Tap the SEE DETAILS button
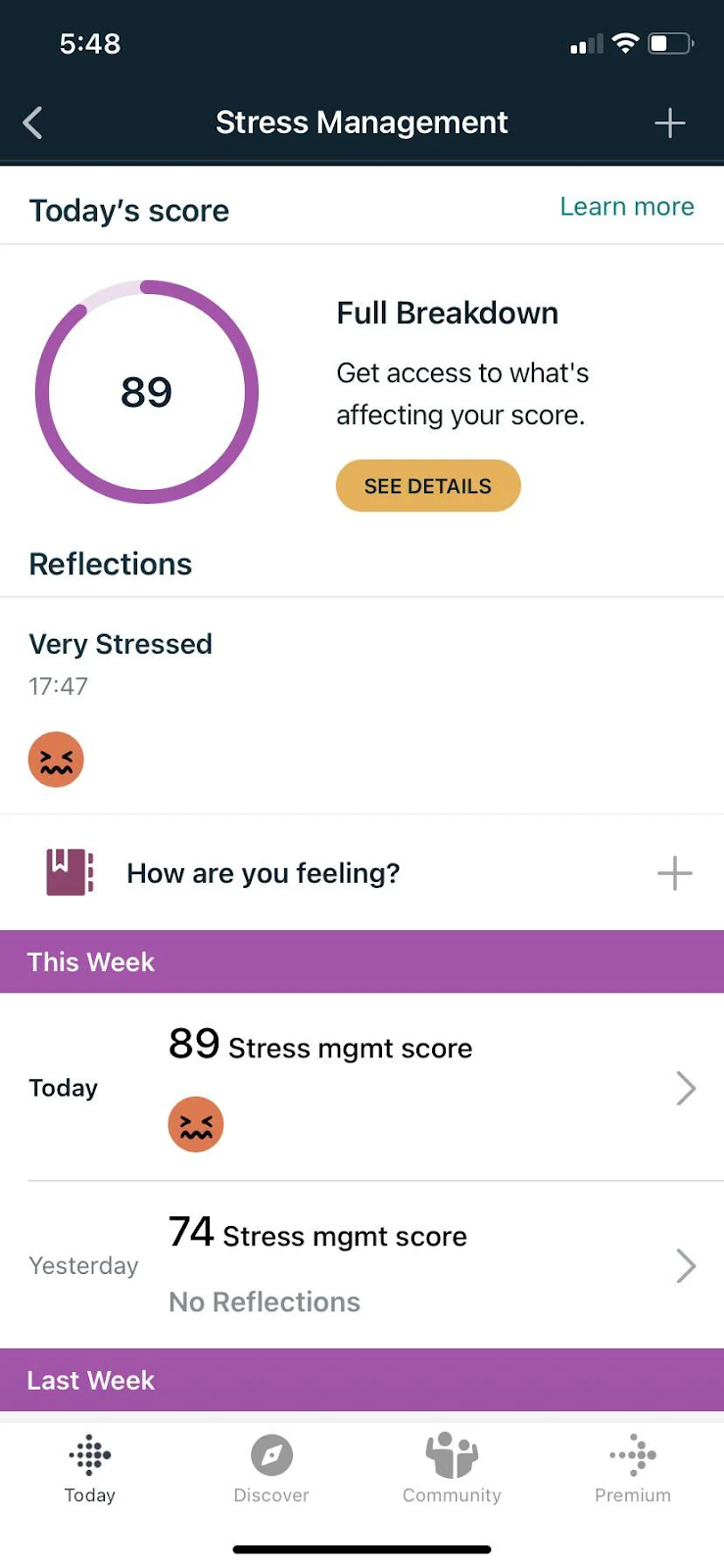724x1568 pixels. point(428,486)
